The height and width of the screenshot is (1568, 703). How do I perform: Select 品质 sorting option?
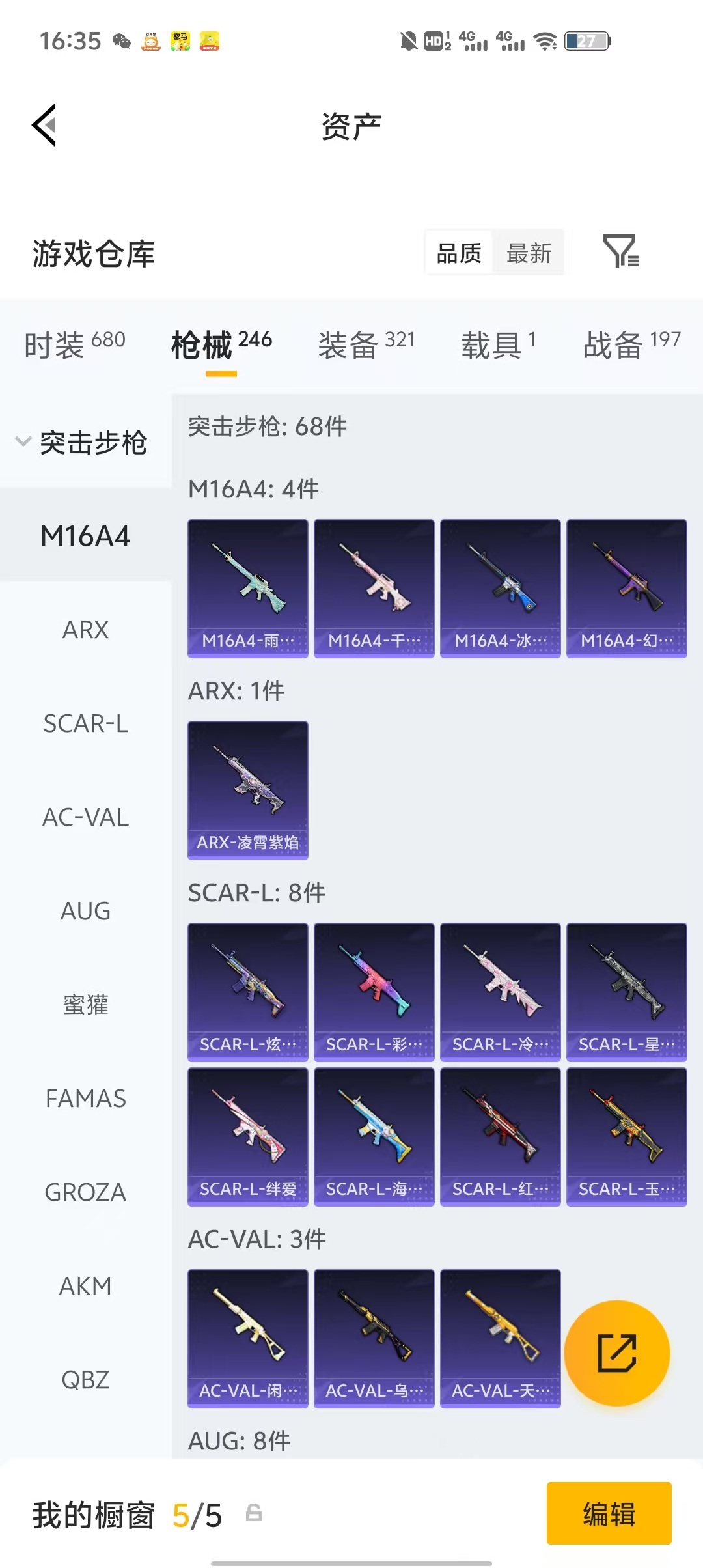(458, 253)
